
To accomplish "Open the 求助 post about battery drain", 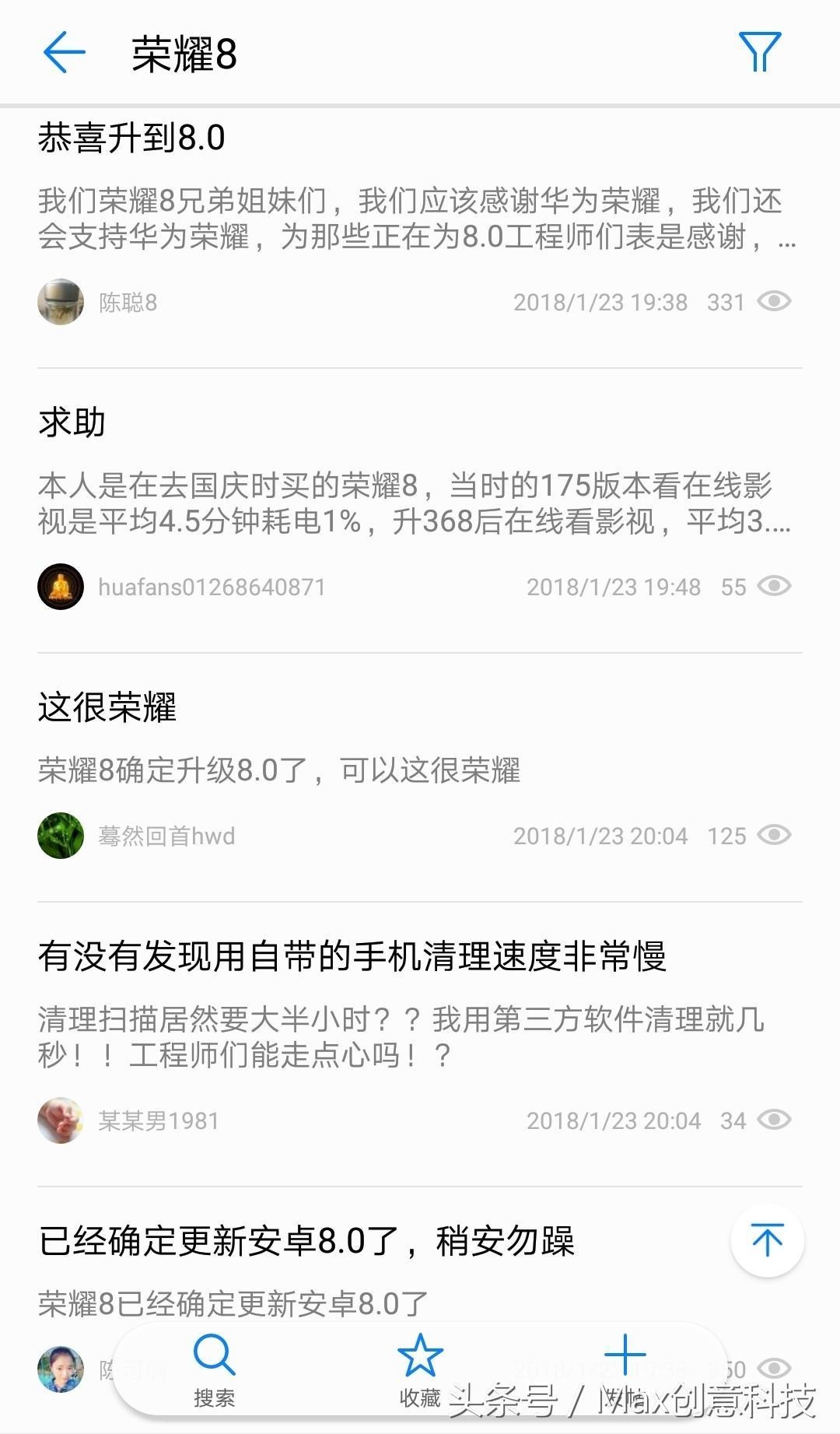I will 72,423.
